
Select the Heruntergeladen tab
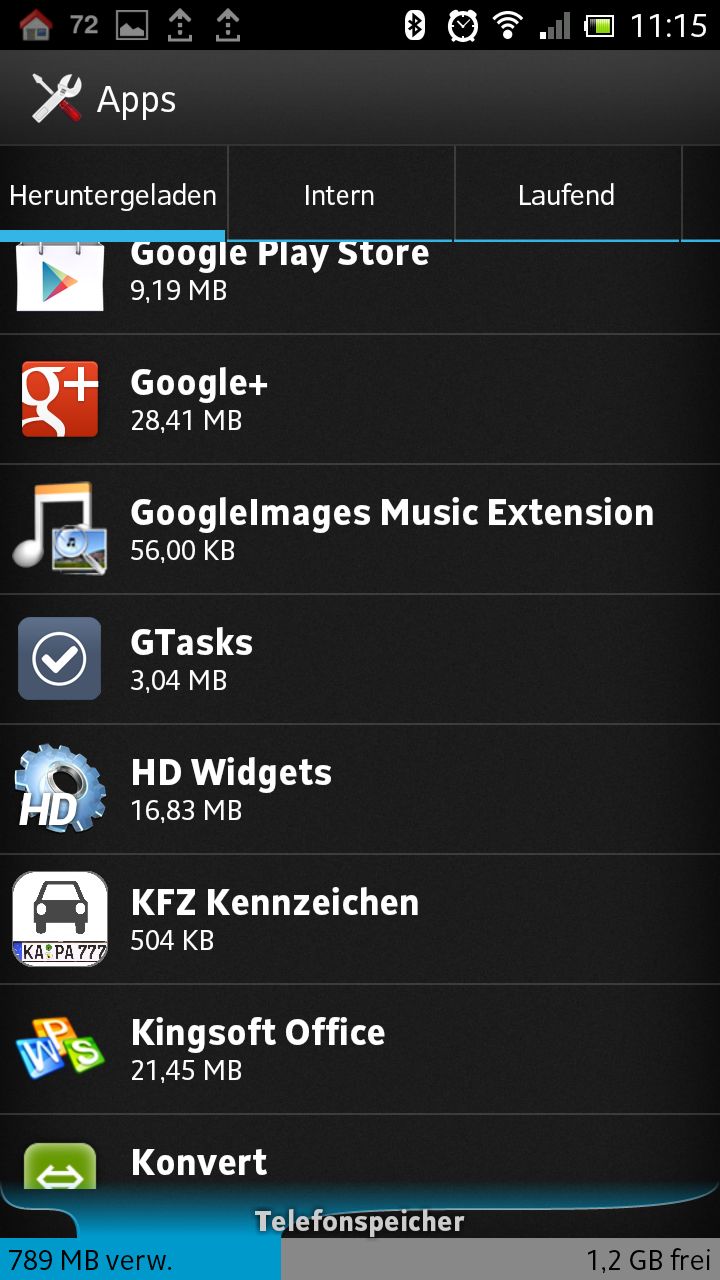(113, 195)
